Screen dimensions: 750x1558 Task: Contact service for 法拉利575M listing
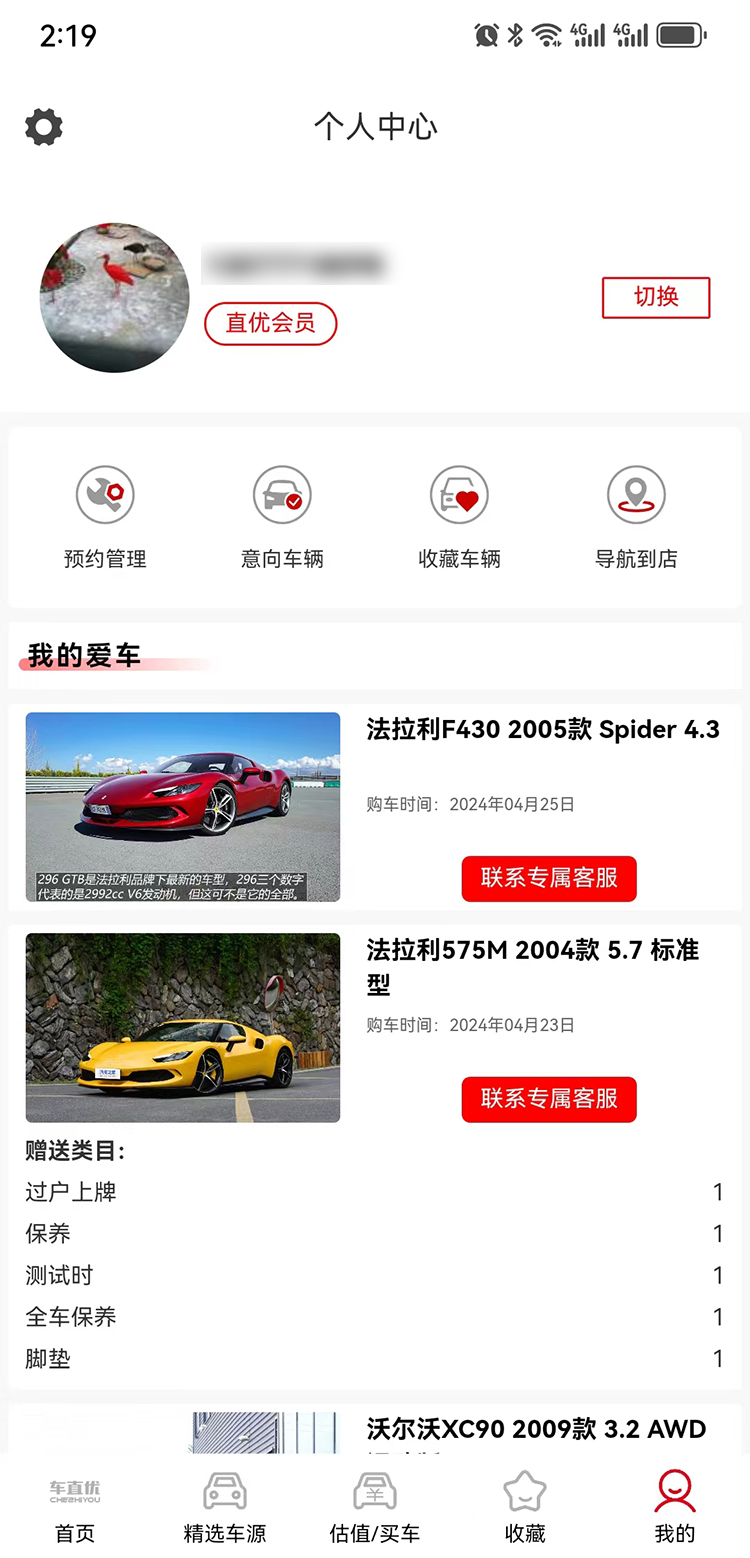549,1099
